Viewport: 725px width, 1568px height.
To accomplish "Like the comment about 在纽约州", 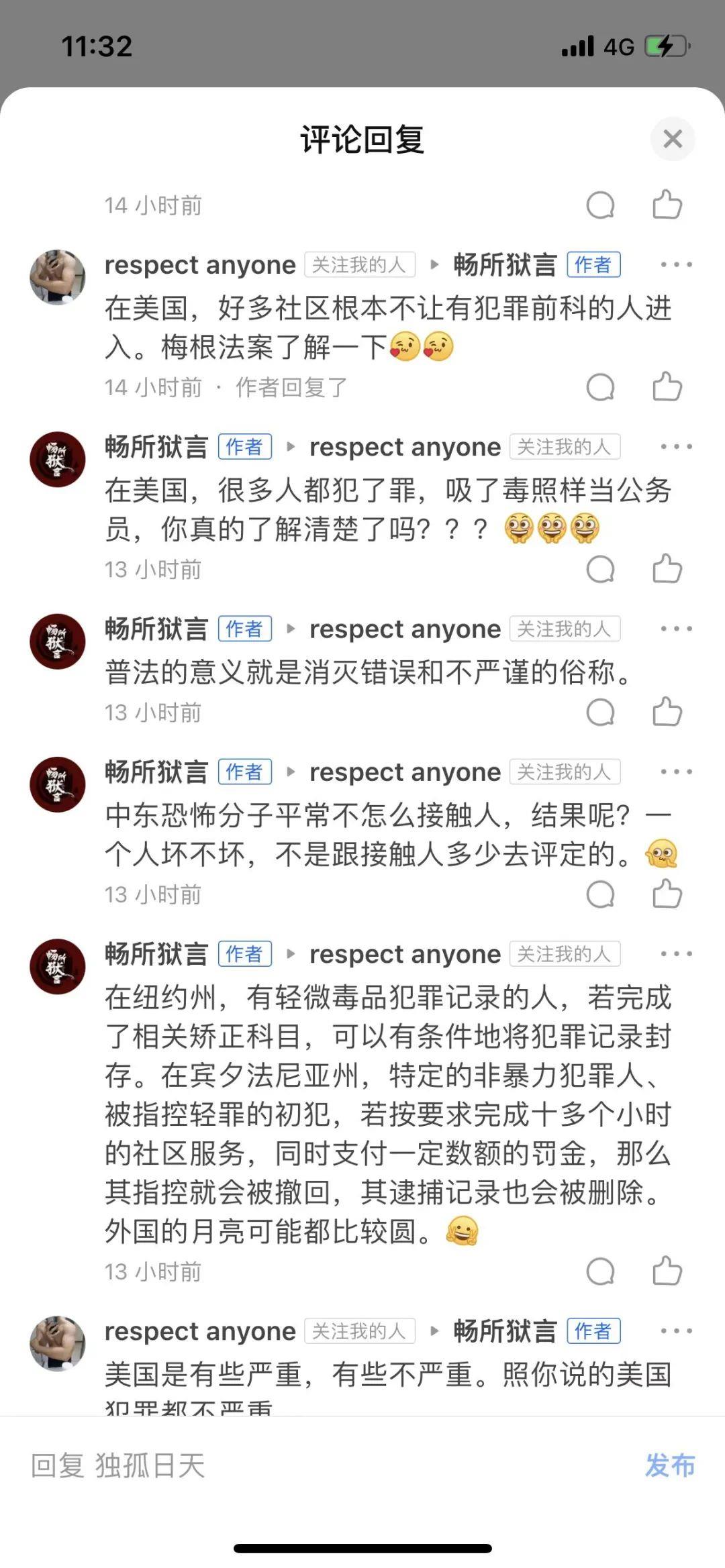I will coord(667,1271).
